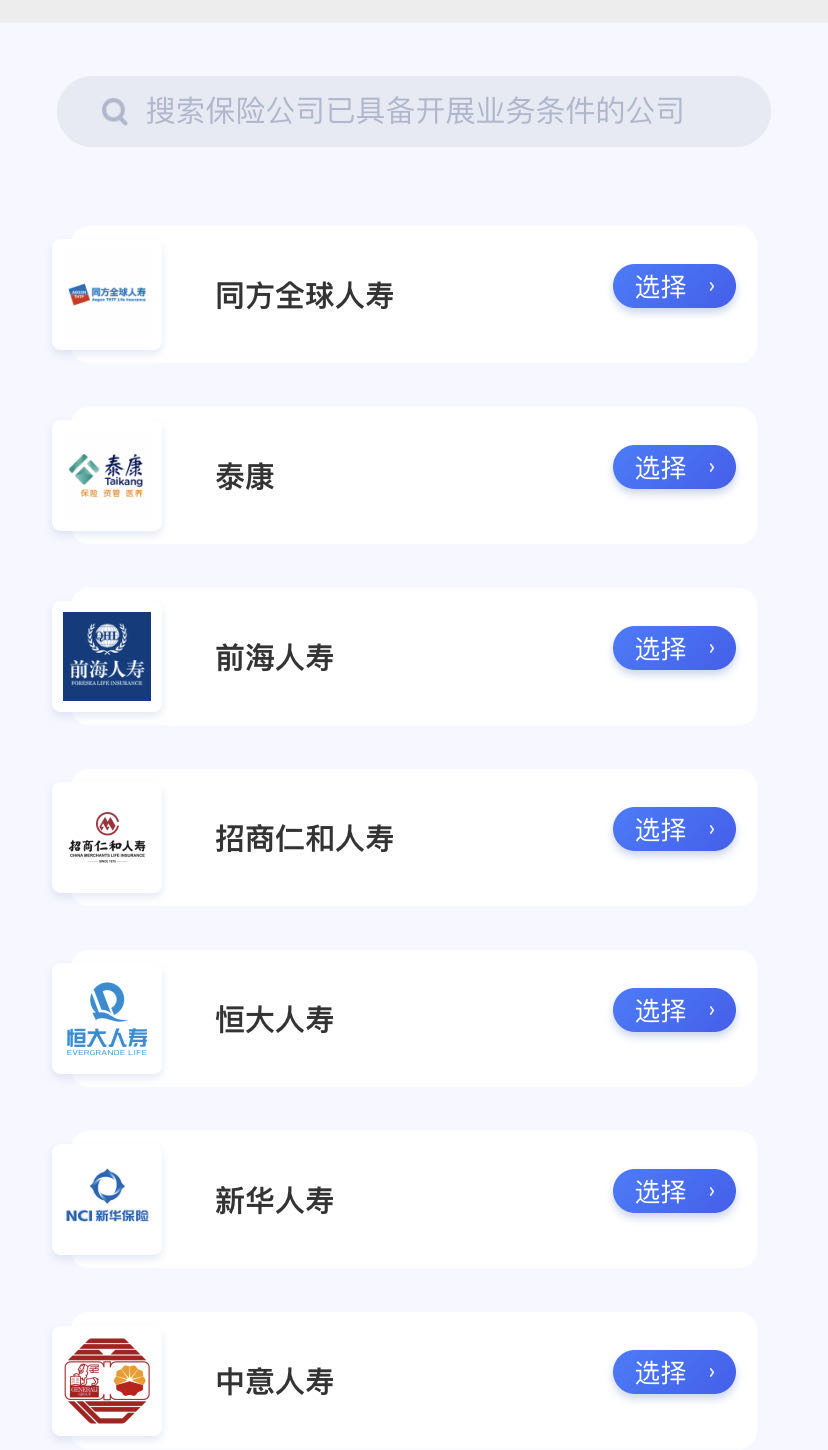Screen dimensions: 828x1450
Task: Click the 恒大人寿 Evergrande Life logo
Action: (107, 1018)
